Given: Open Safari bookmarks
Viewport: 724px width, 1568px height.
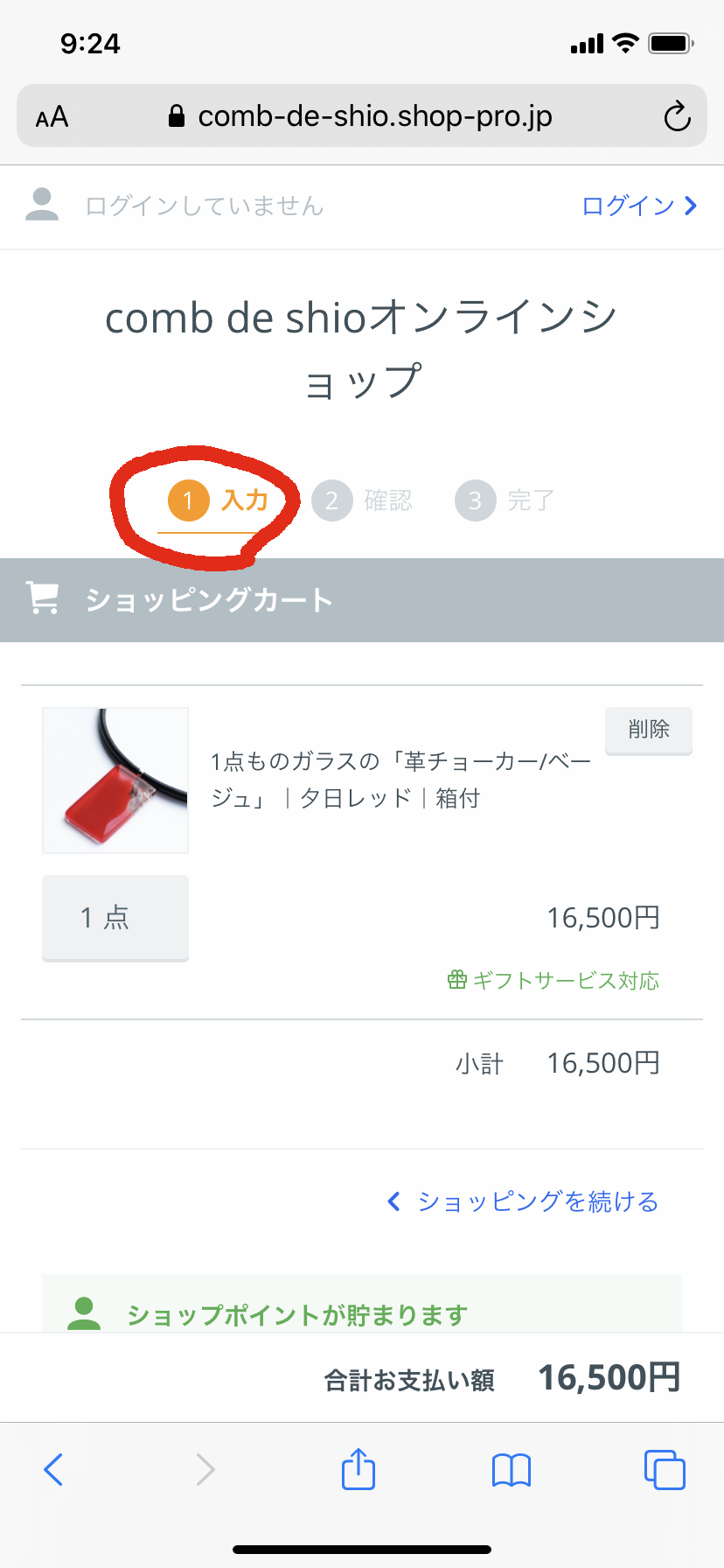Looking at the screenshot, I should click(x=512, y=1469).
